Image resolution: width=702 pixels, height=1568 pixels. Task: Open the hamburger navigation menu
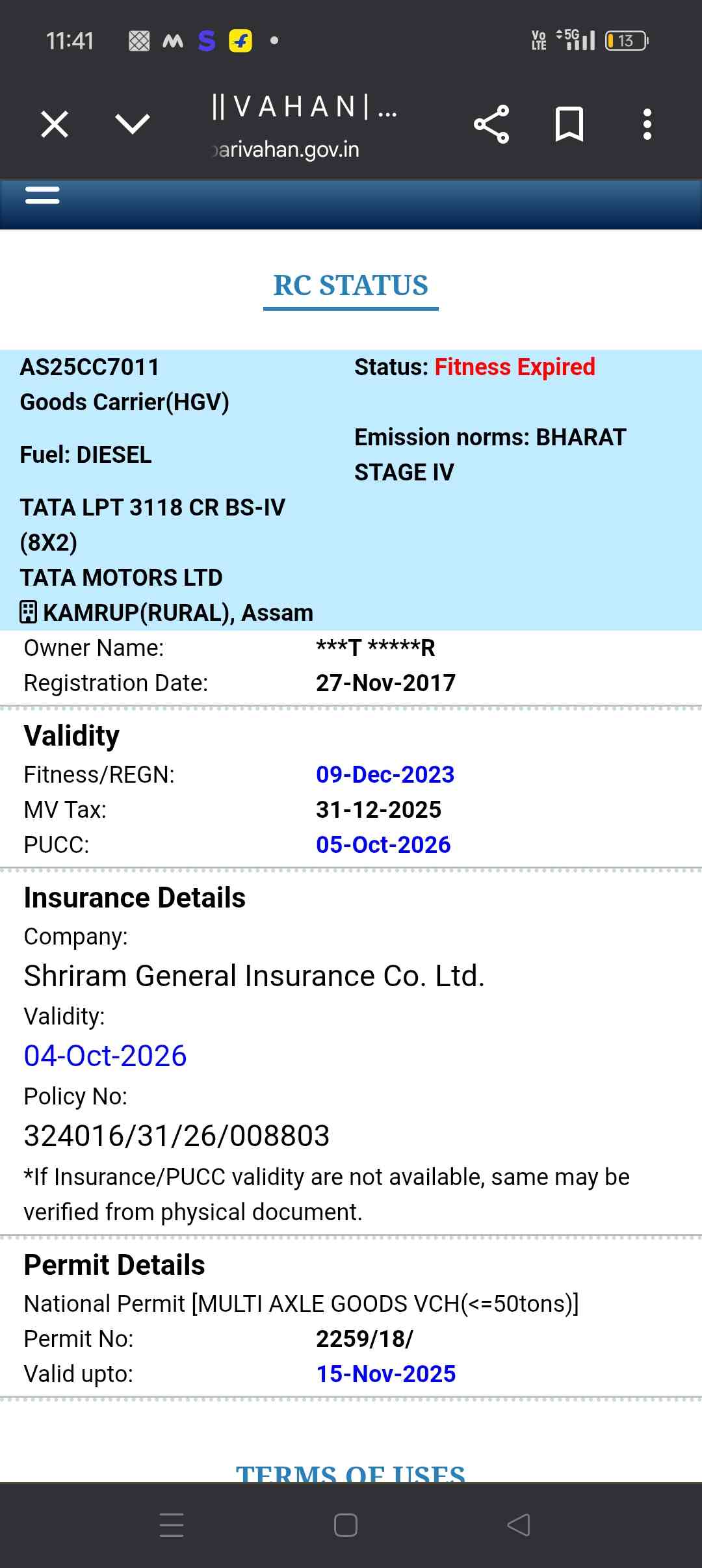(42, 195)
